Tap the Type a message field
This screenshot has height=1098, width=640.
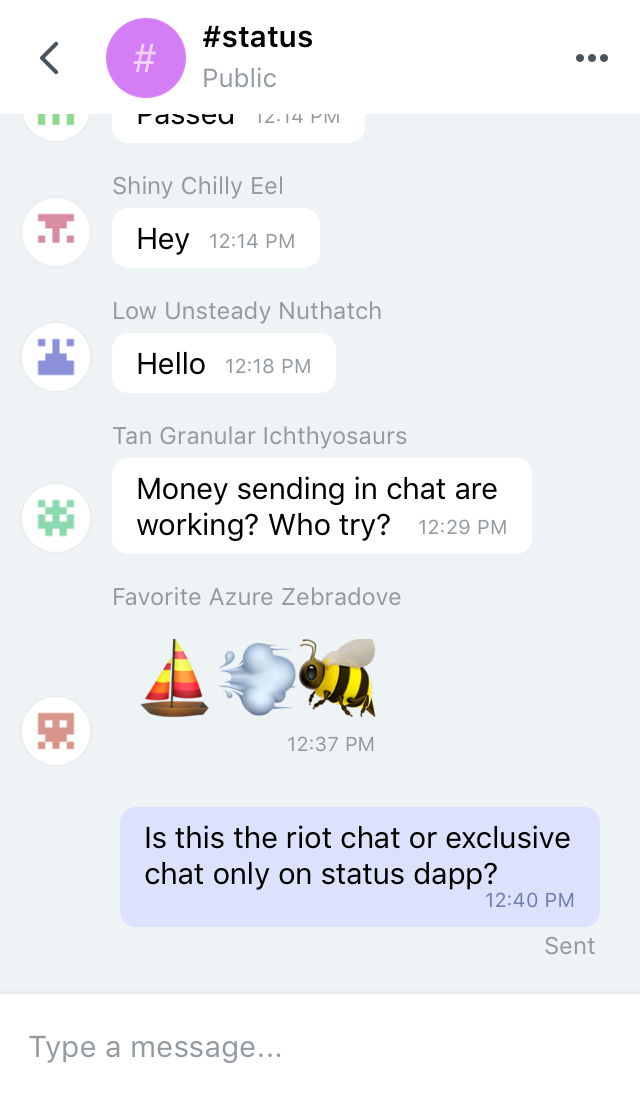point(320,1047)
